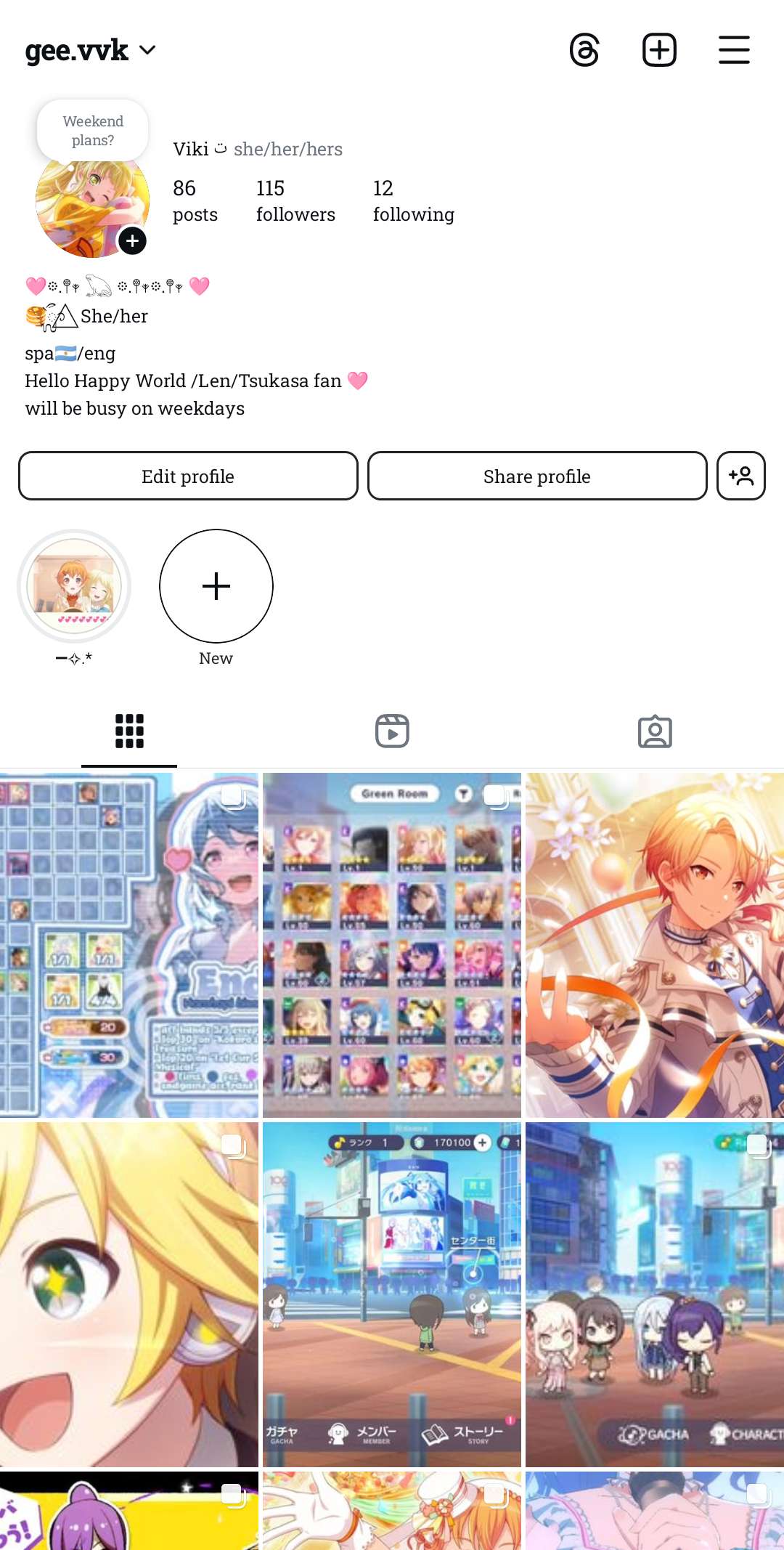
Task: View the 115 followers list
Action: point(295,200)
